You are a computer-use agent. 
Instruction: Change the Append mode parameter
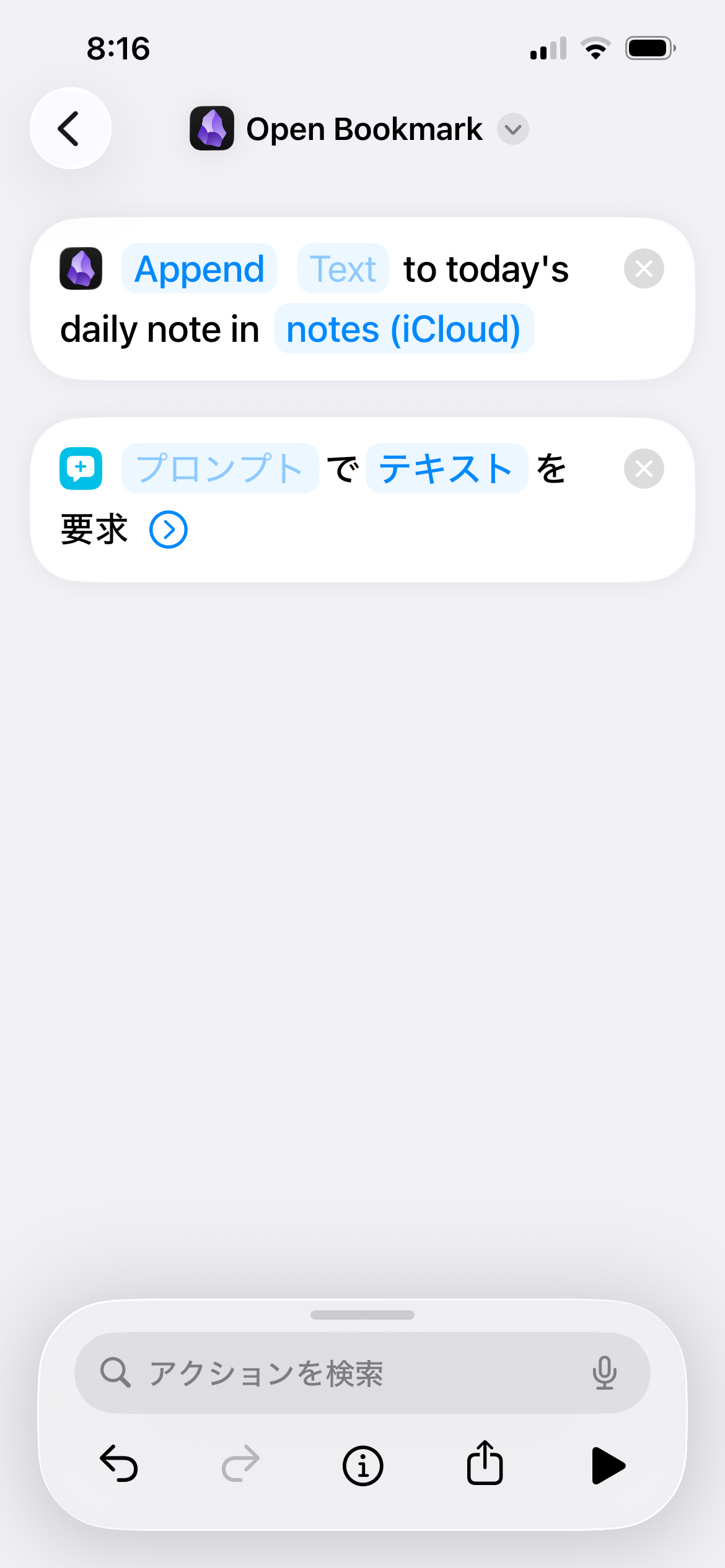pos(199,269)
